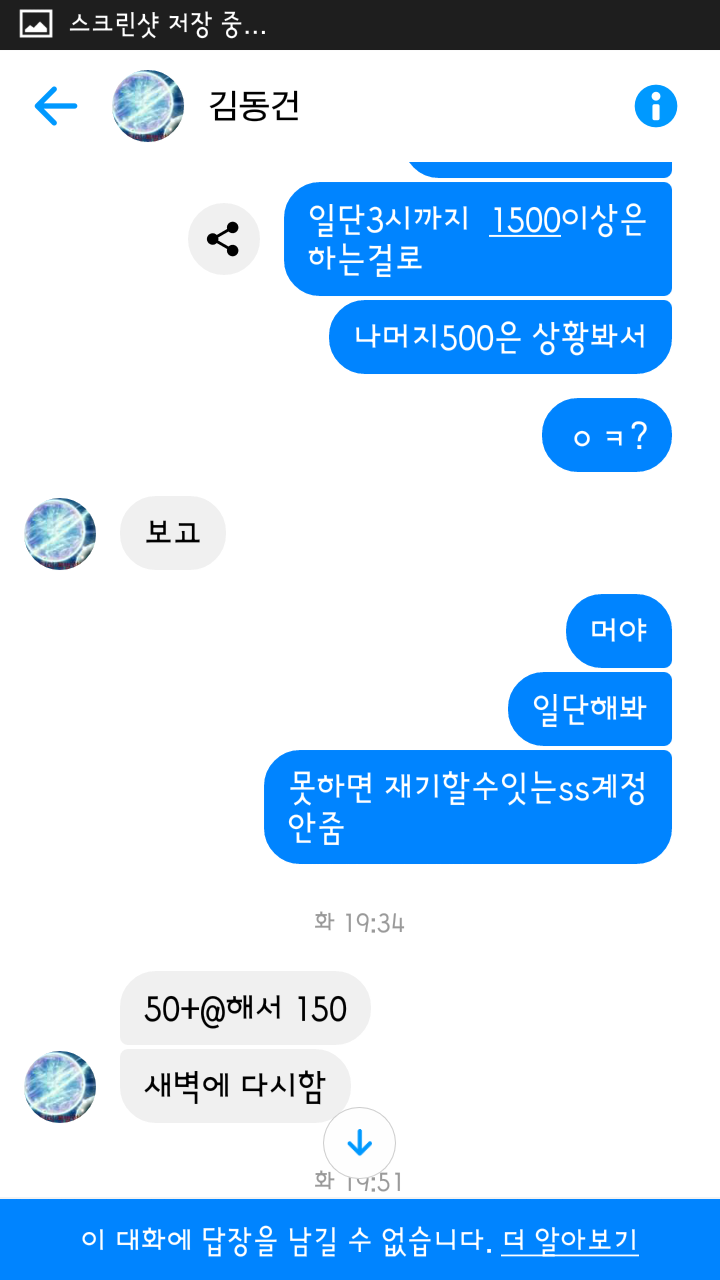Tap the underlined 1500 number link

pos(524,221)
